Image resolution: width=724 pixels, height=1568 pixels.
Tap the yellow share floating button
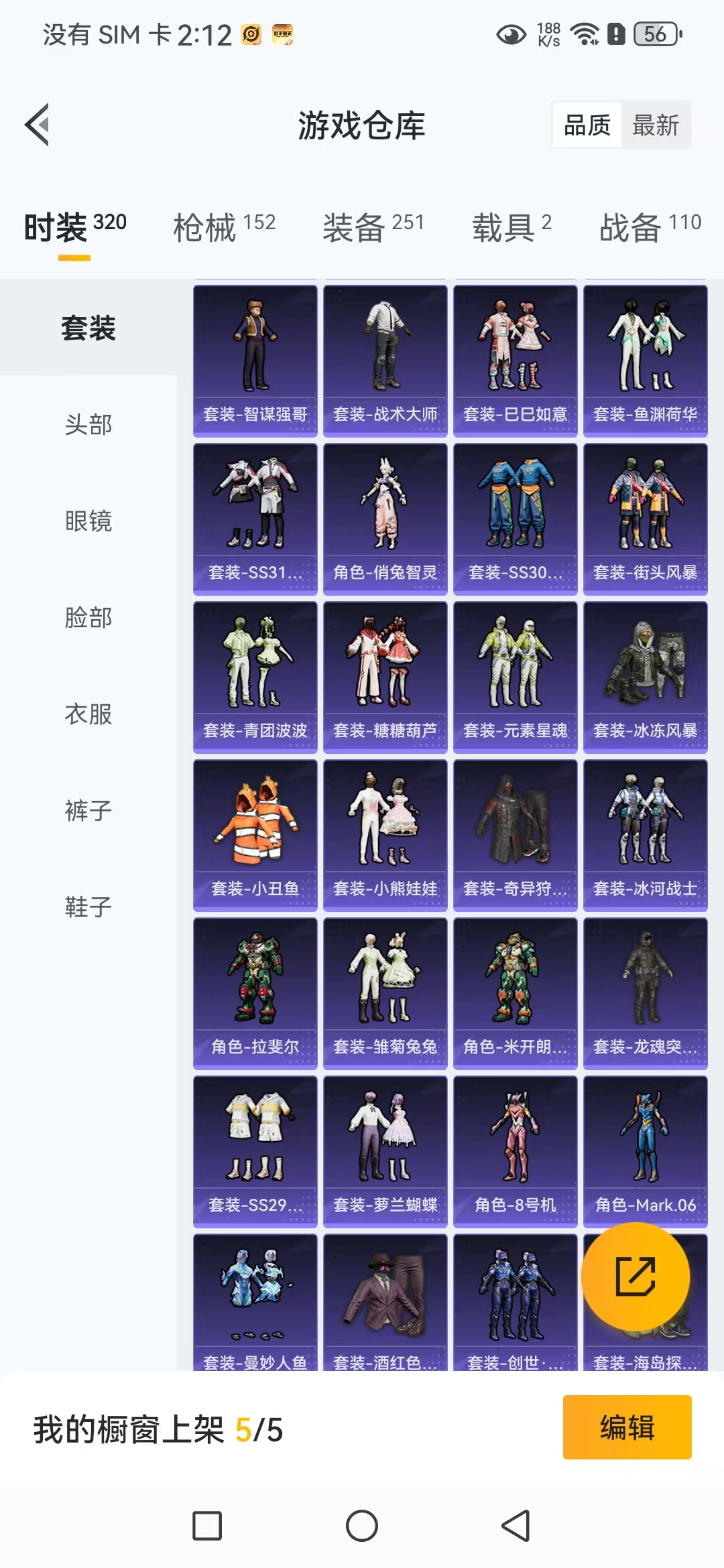pos(635,1277)
